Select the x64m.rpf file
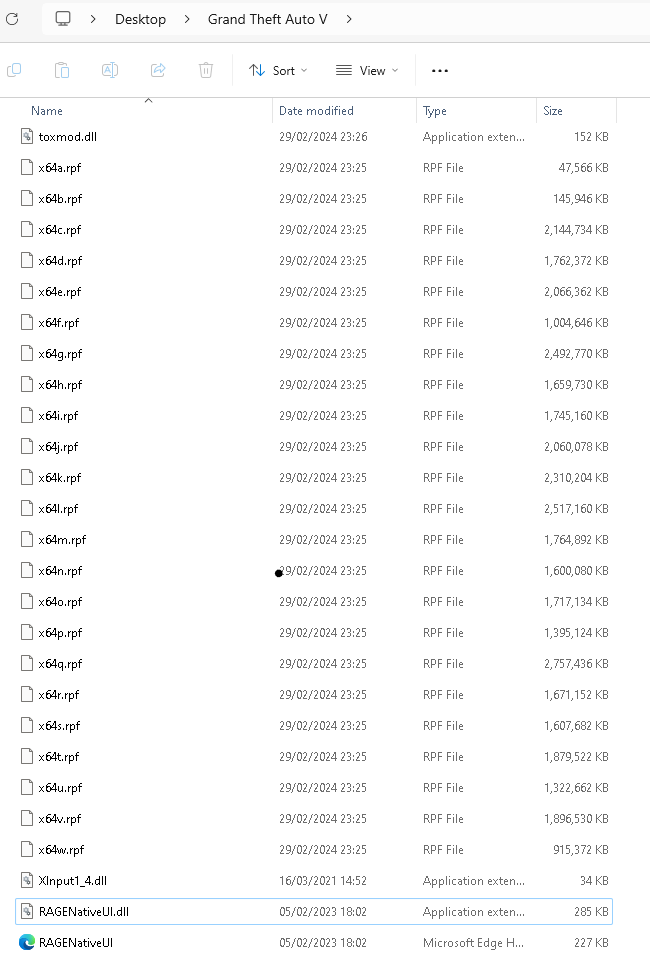Screen dimensions: 650x960 (62, 540)
